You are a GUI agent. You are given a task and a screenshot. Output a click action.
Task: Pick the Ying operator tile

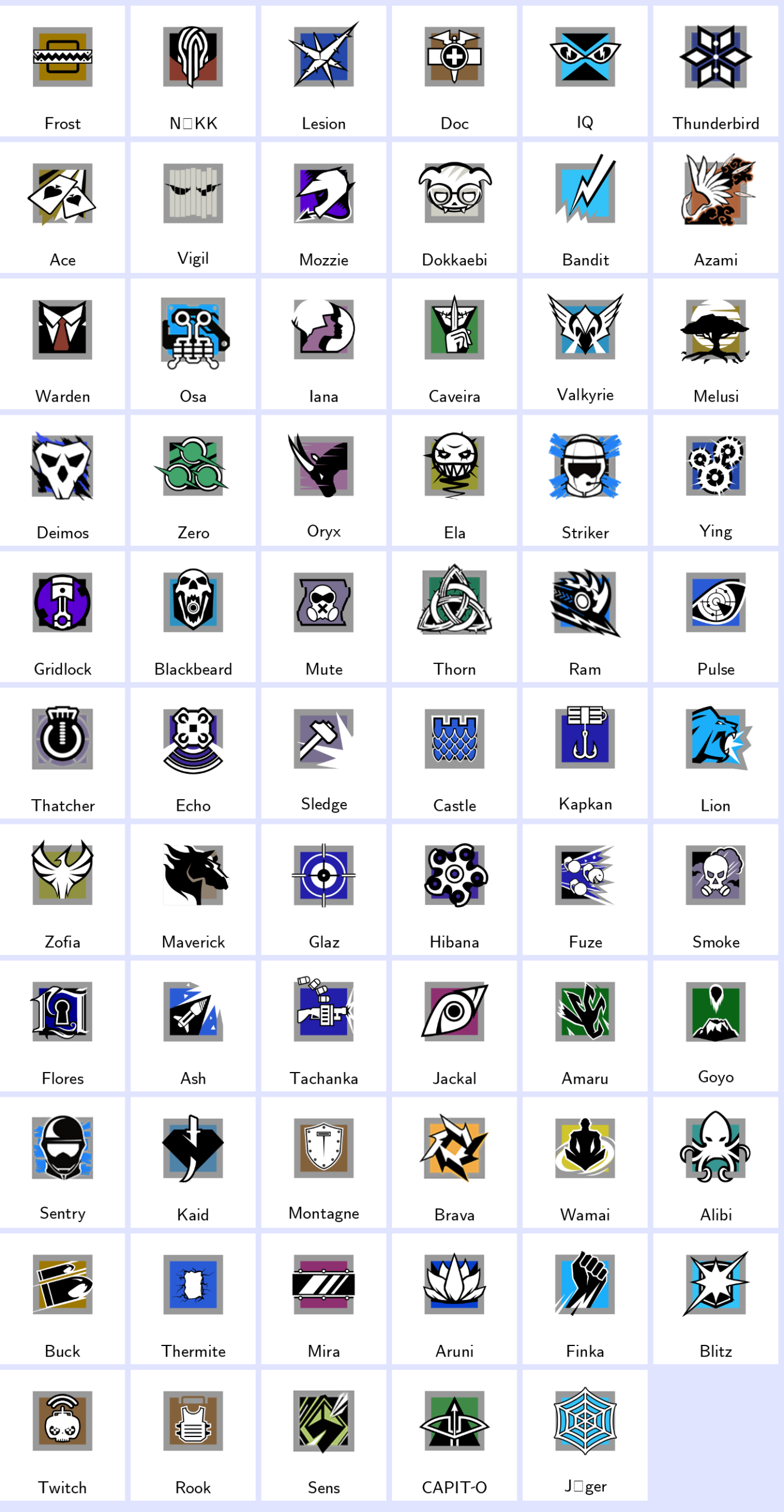click(716, 480)
